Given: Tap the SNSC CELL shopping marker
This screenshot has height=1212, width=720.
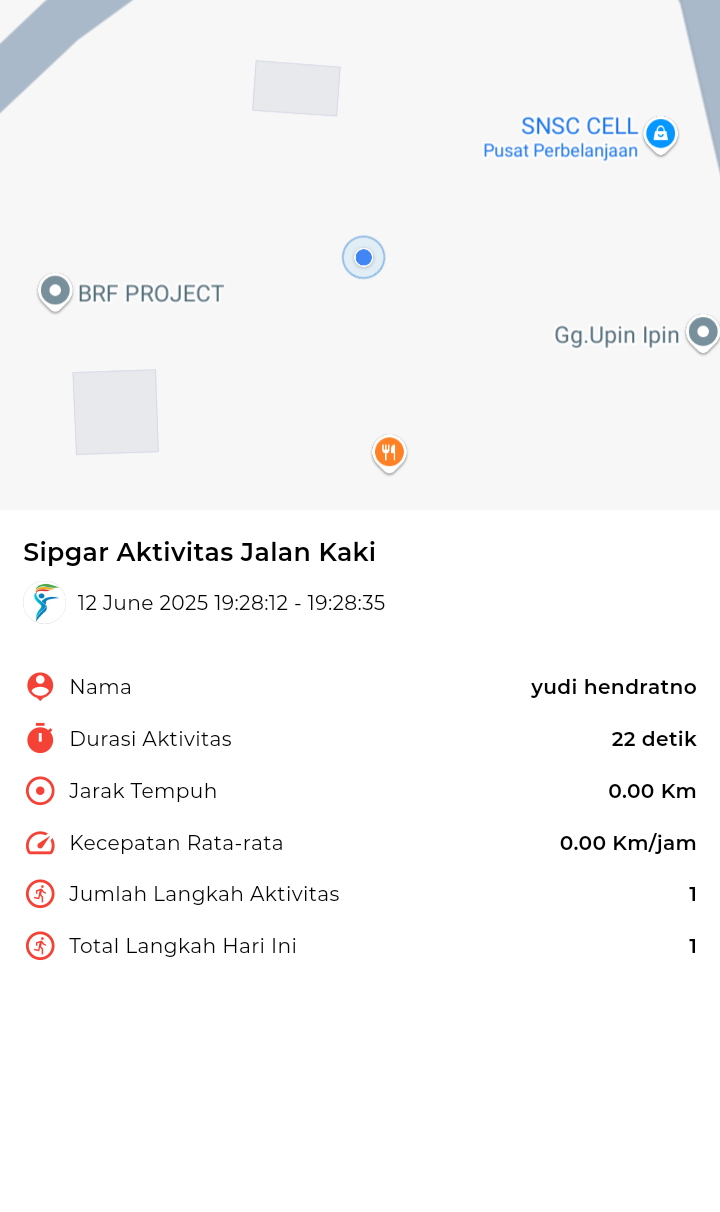Looking at the screenshot, I should tap(660, 134).
